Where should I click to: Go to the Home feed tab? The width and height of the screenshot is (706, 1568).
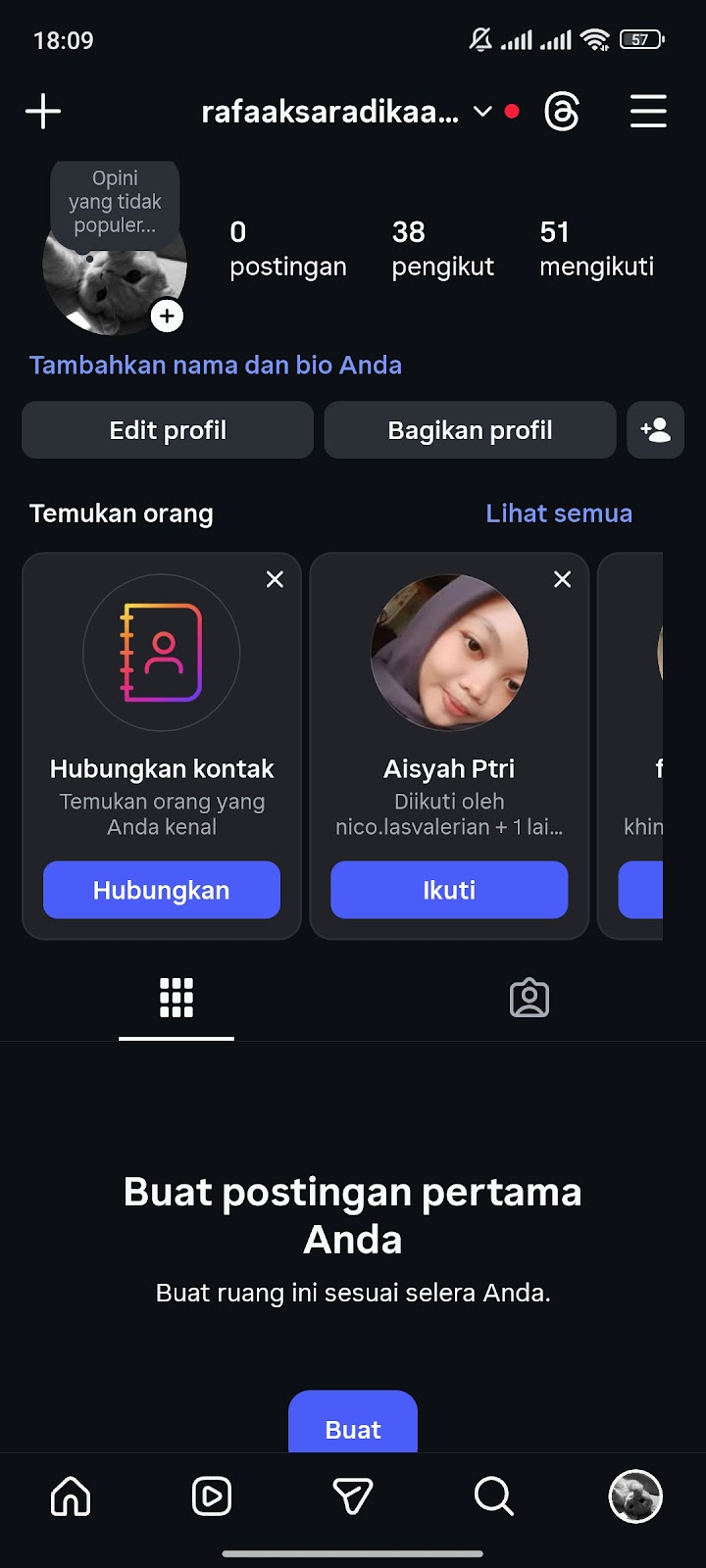71,1496
